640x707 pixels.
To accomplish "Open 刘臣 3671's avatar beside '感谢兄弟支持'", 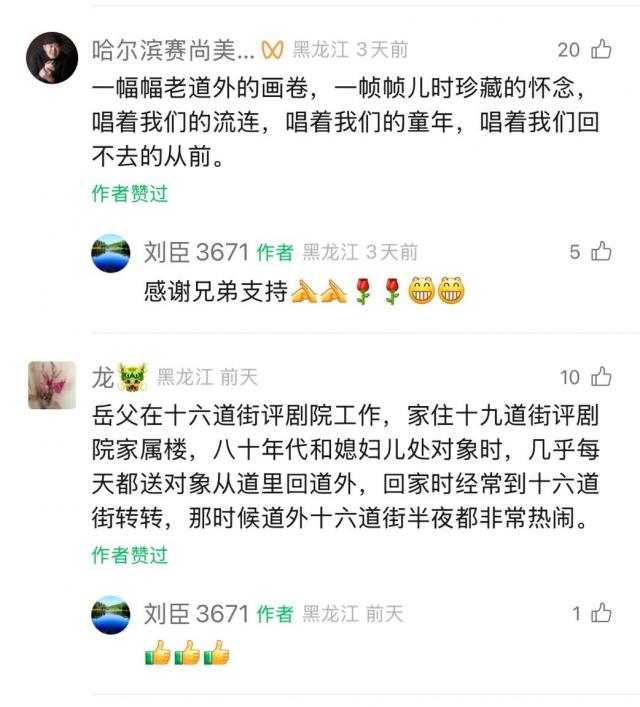I will click(x=111, y=253).
